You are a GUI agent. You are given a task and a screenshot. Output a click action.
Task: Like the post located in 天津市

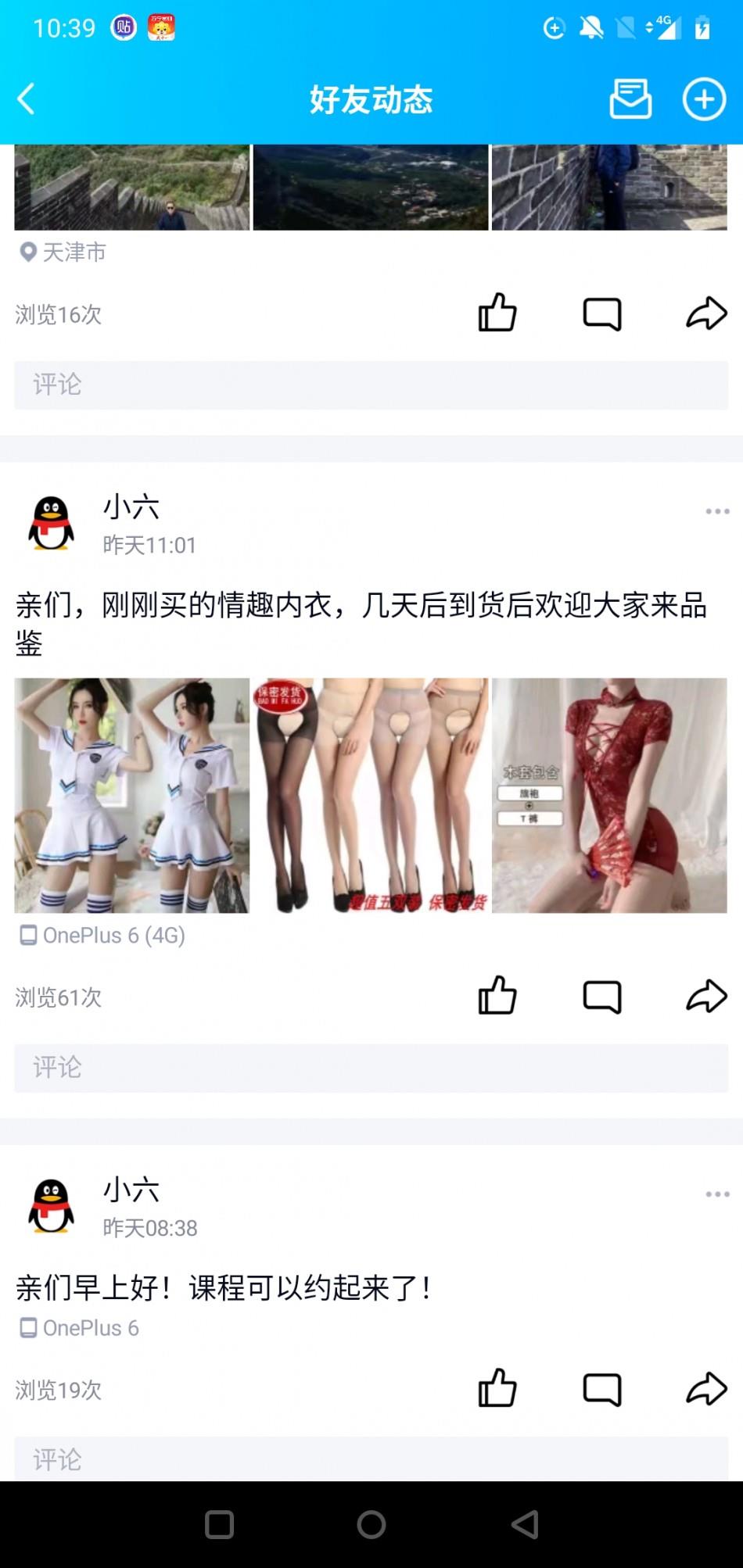point(497,313)
